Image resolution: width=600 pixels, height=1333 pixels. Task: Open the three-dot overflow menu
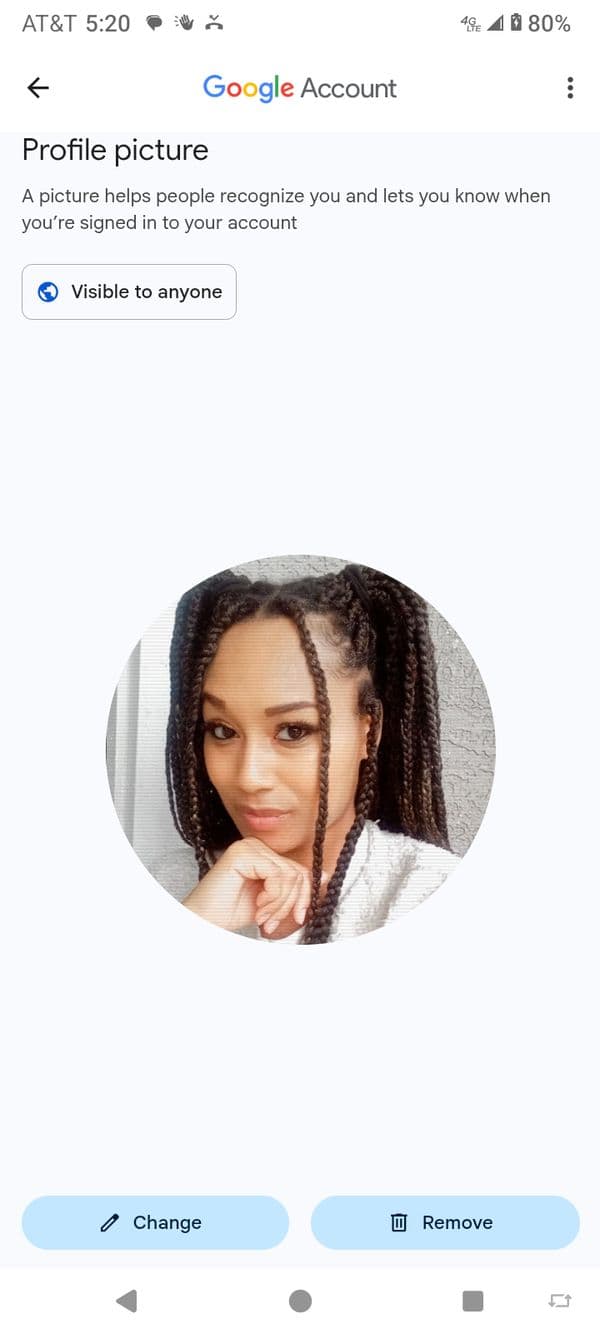click(569, 88)
